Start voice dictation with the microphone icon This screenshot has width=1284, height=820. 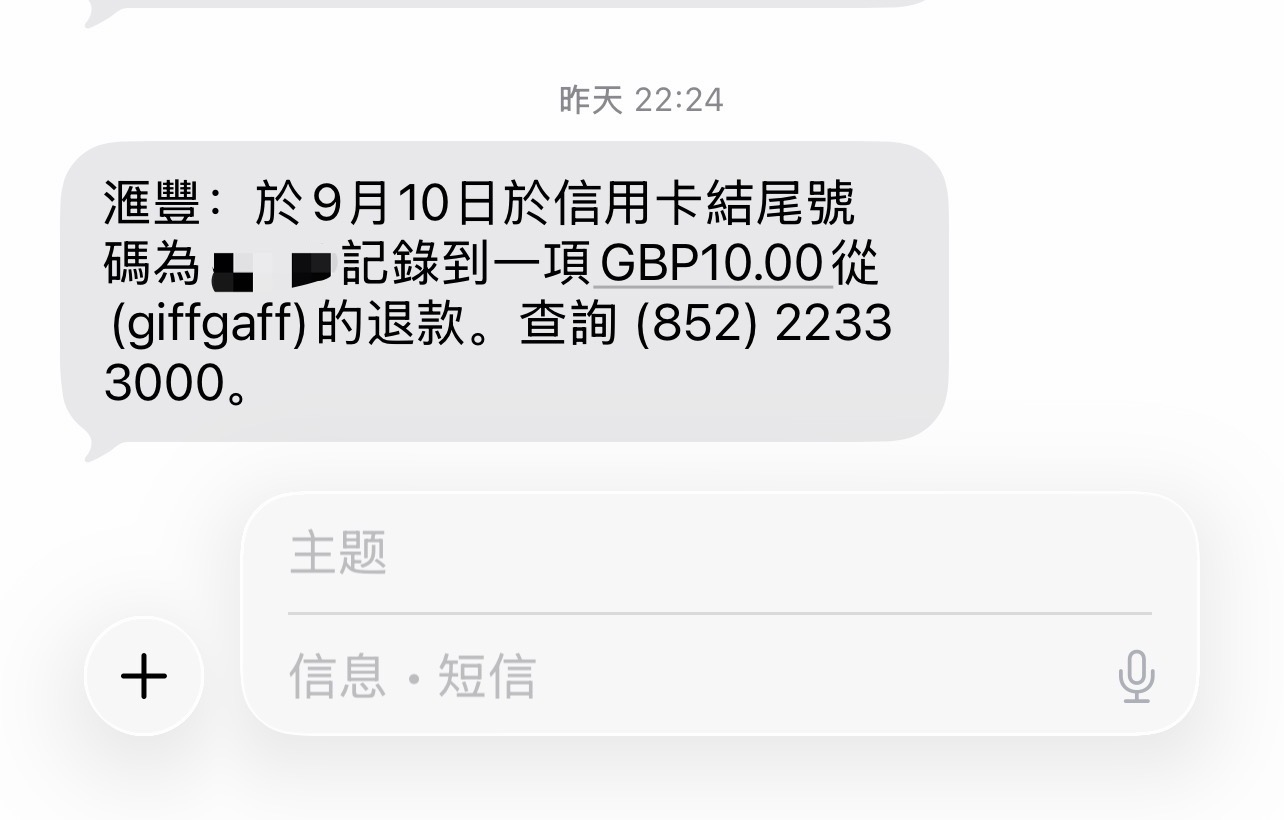point(1136,677)
